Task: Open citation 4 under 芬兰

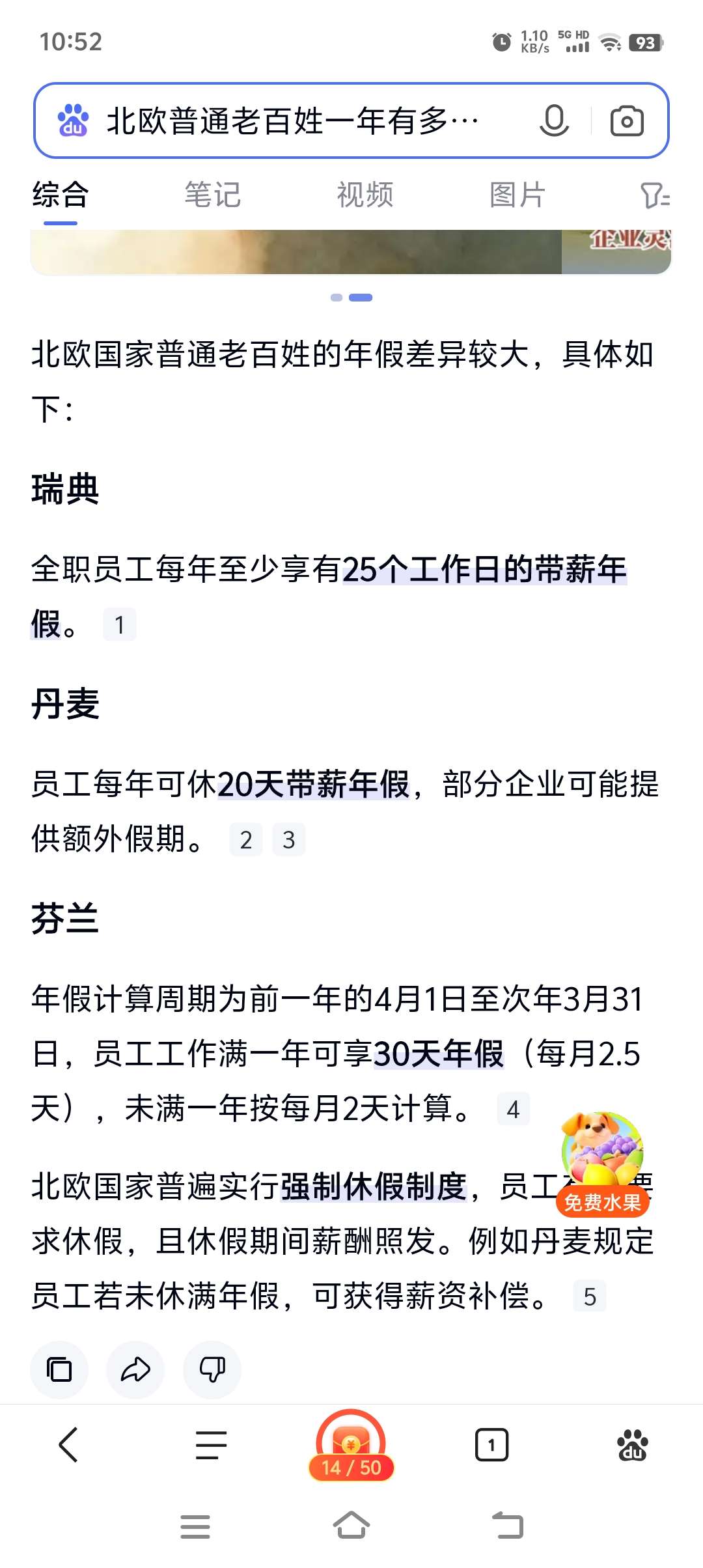Action: tap(513, 1109)
